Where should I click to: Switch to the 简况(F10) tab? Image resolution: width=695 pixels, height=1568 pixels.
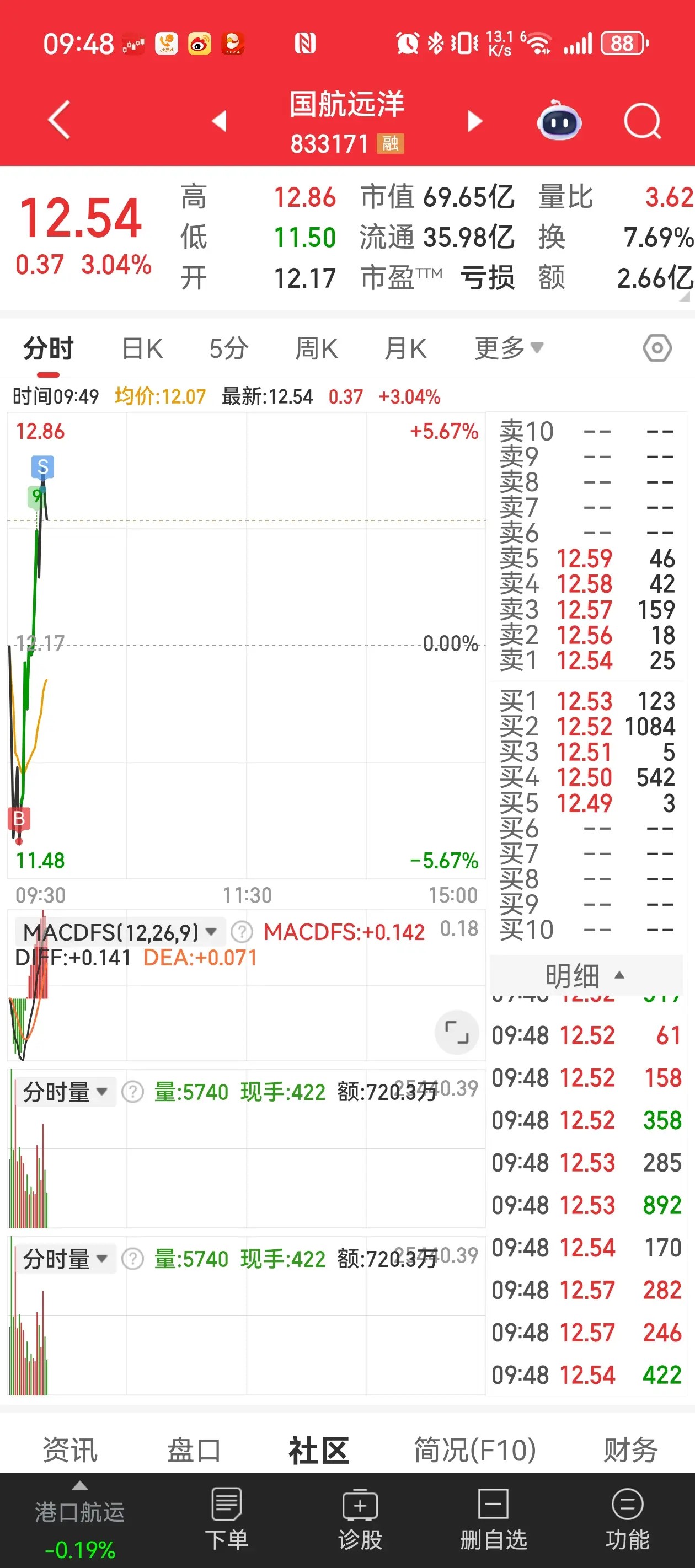474,1449
